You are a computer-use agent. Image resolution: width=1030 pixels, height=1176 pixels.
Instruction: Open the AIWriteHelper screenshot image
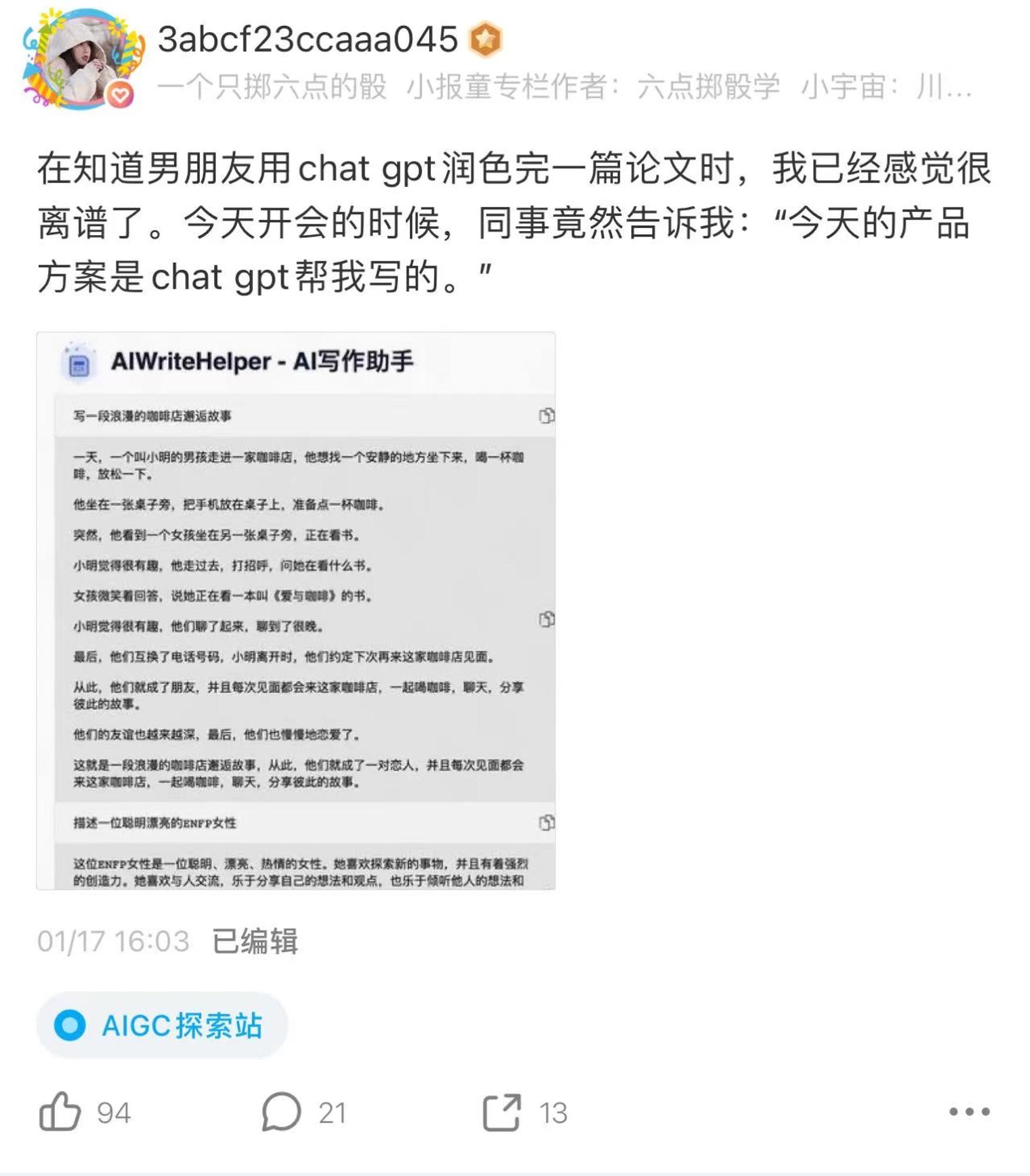pyautogui.click(x=296, y=610)
